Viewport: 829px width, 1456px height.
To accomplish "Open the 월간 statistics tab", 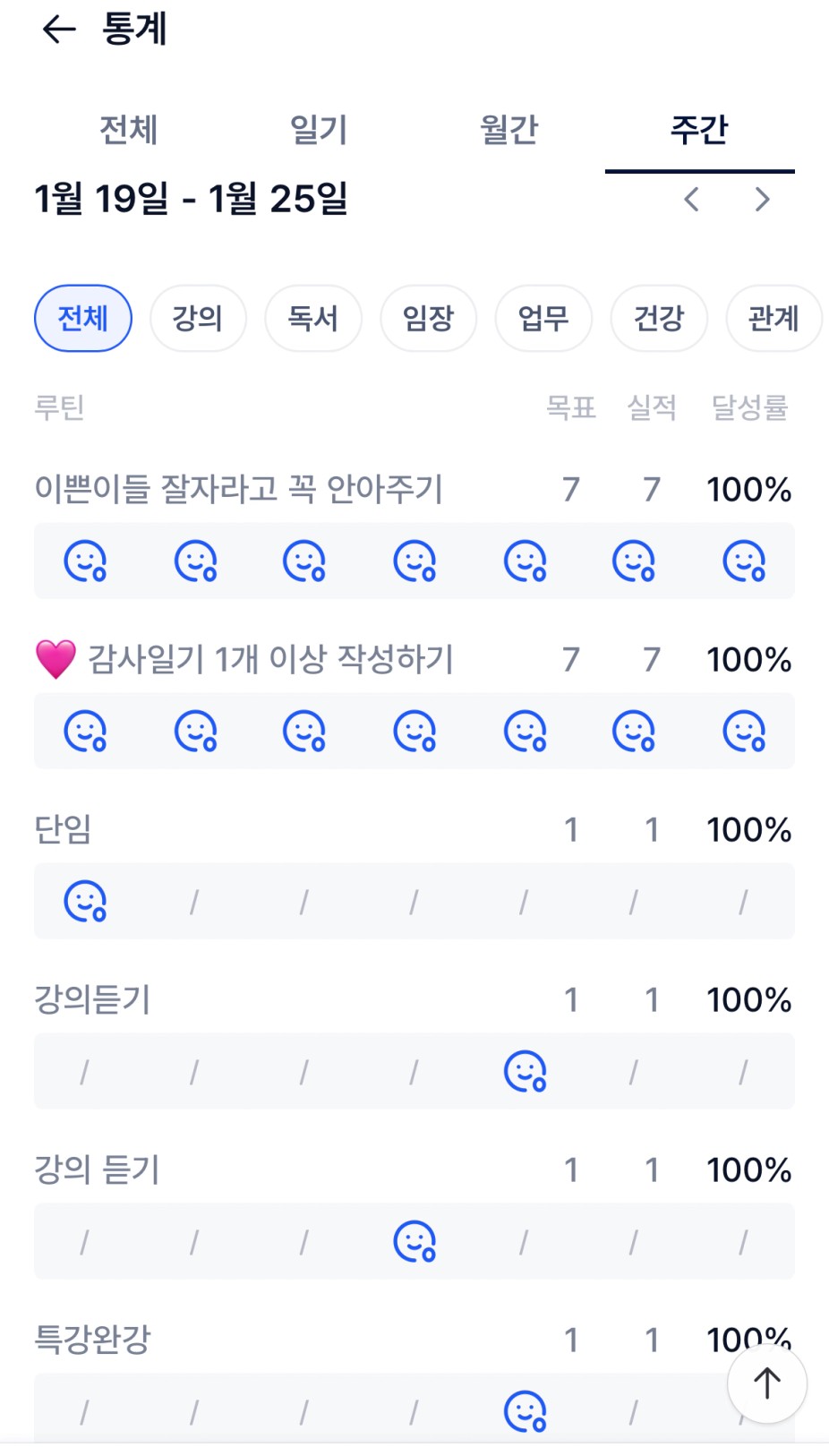I will pyautogui.click(x=509, y=130).
